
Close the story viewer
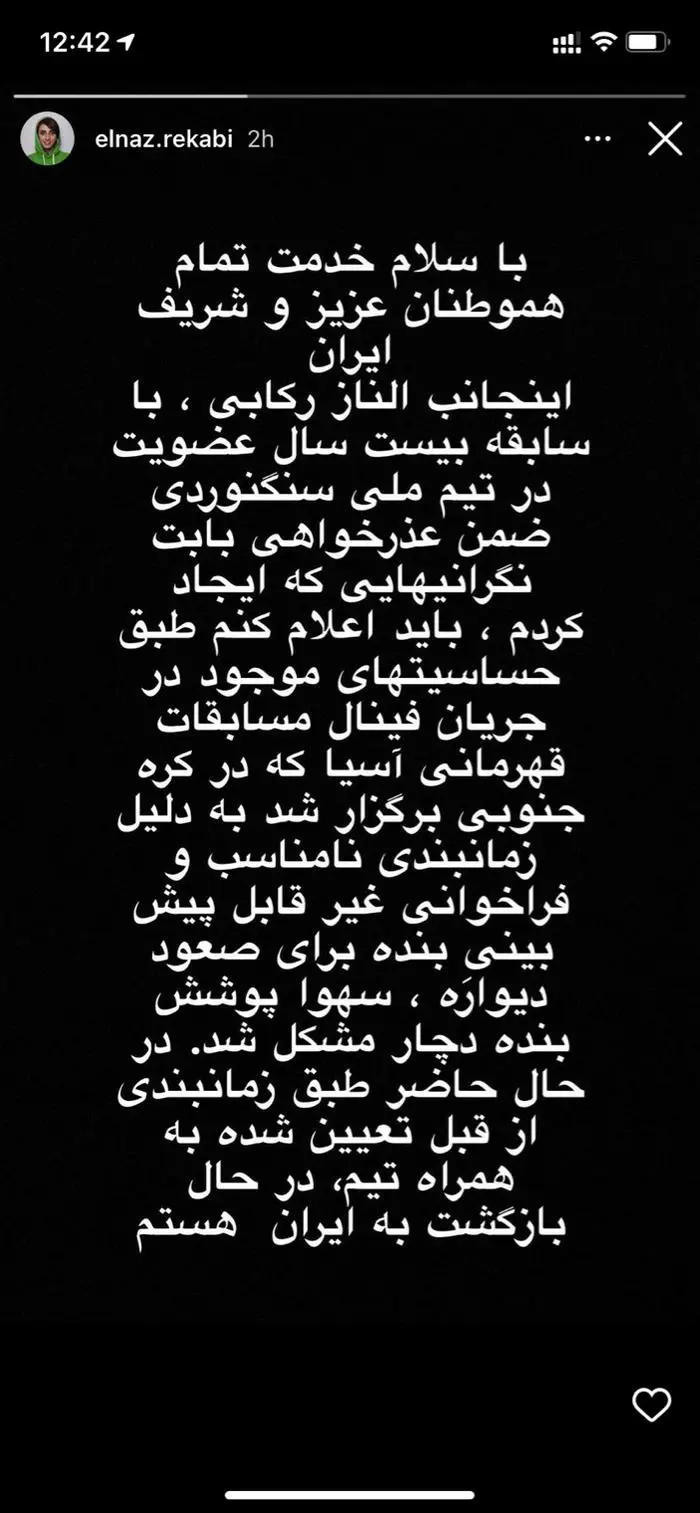tap(664, 139)
